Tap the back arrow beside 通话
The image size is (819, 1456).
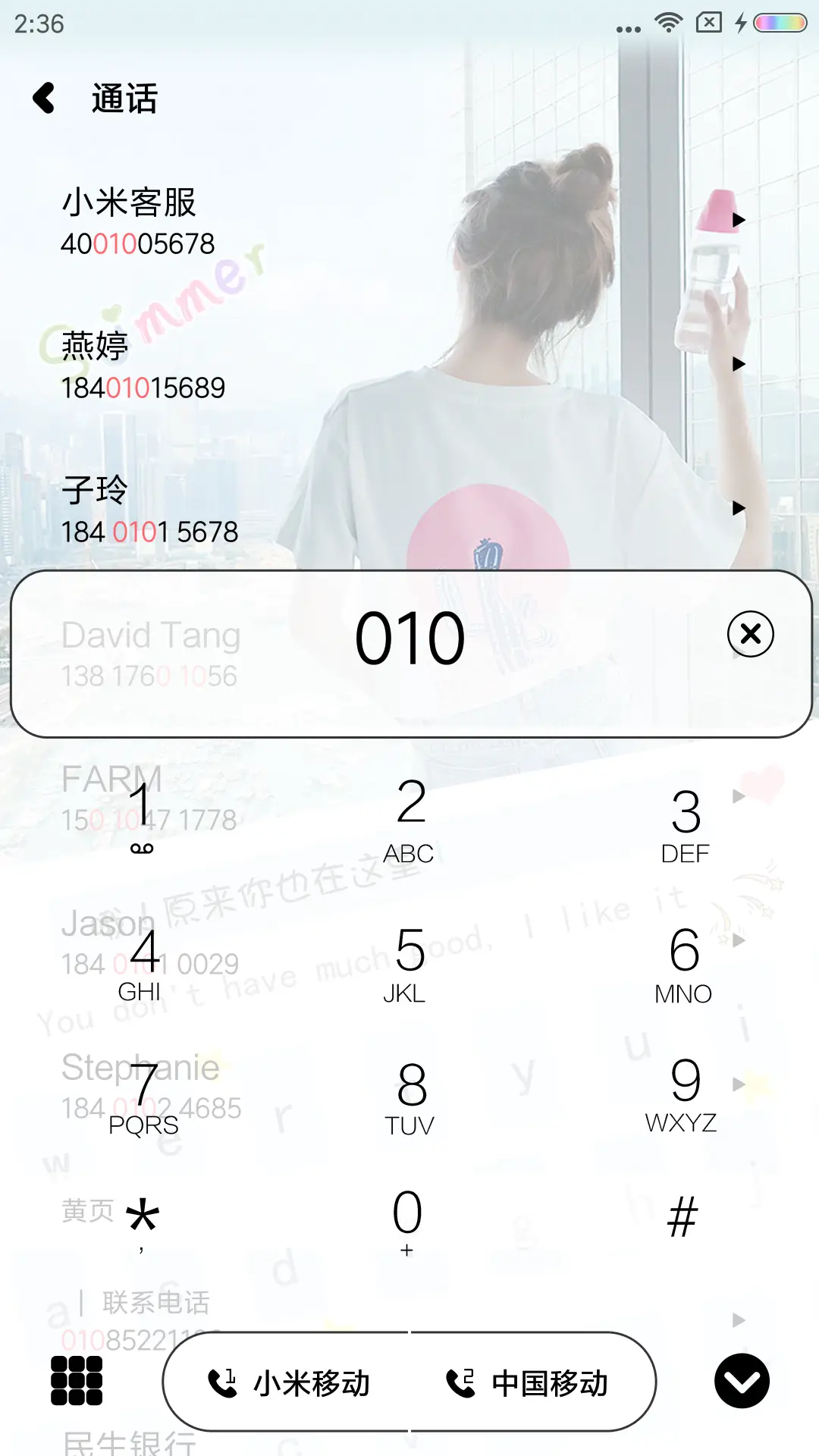point(43,97)
